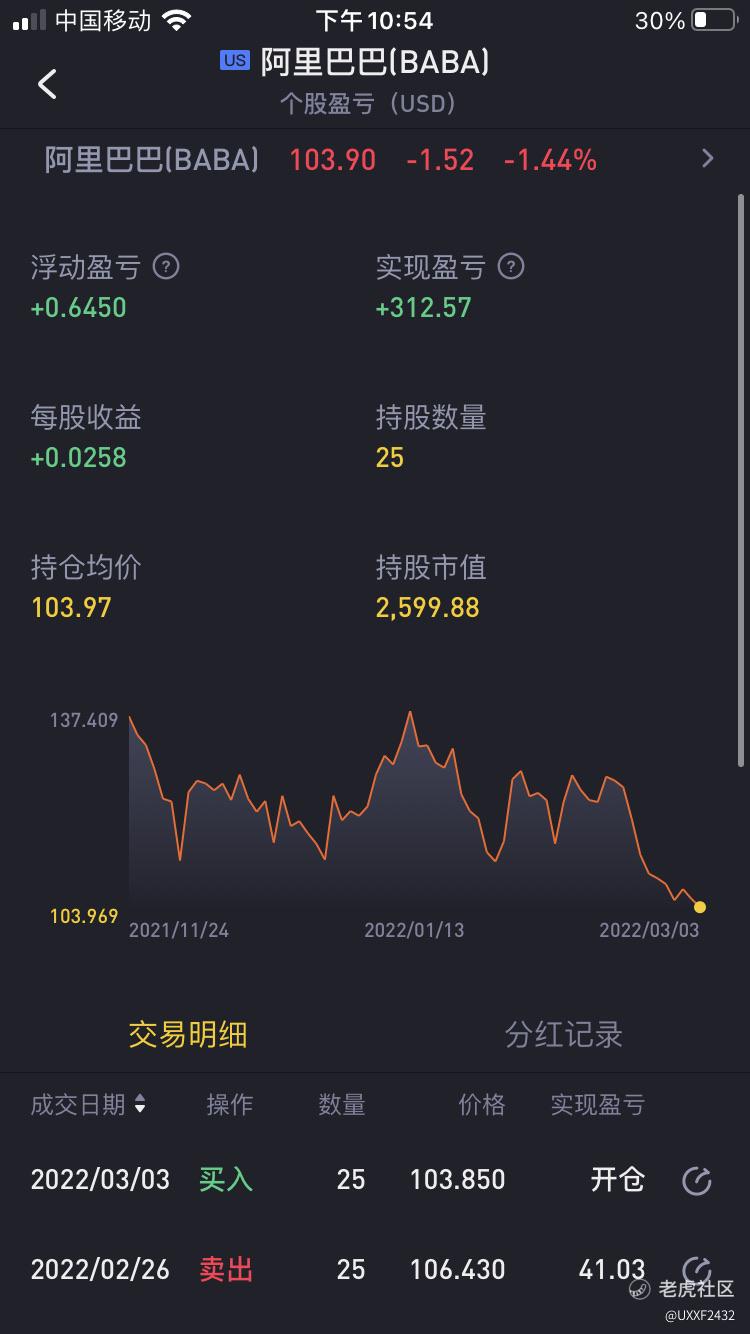Share the 2022/02/26 卖出 trade
Screen dimensions: 750x1334
(696, 1268)
